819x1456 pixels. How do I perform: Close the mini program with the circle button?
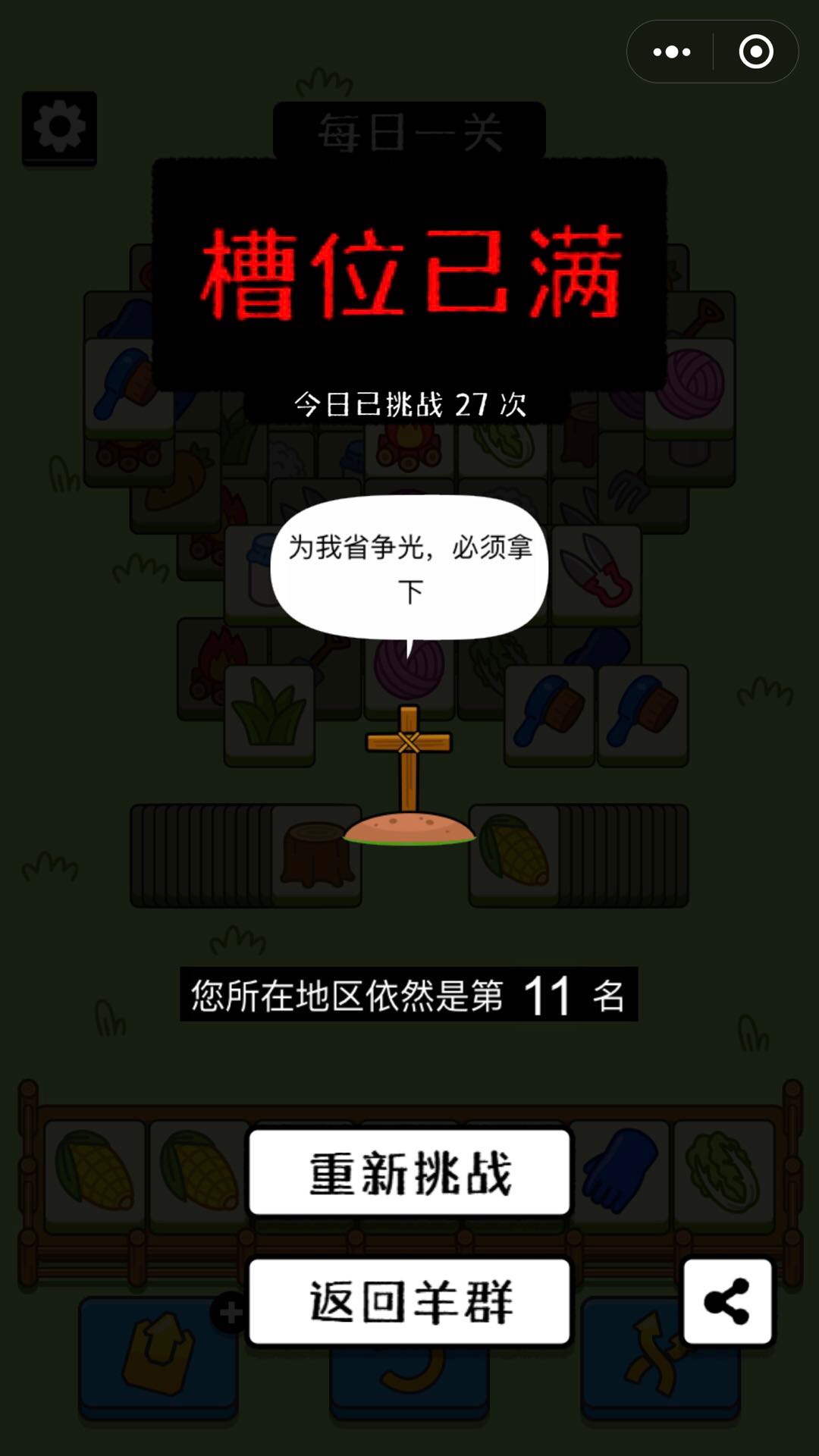click(755, 52)
